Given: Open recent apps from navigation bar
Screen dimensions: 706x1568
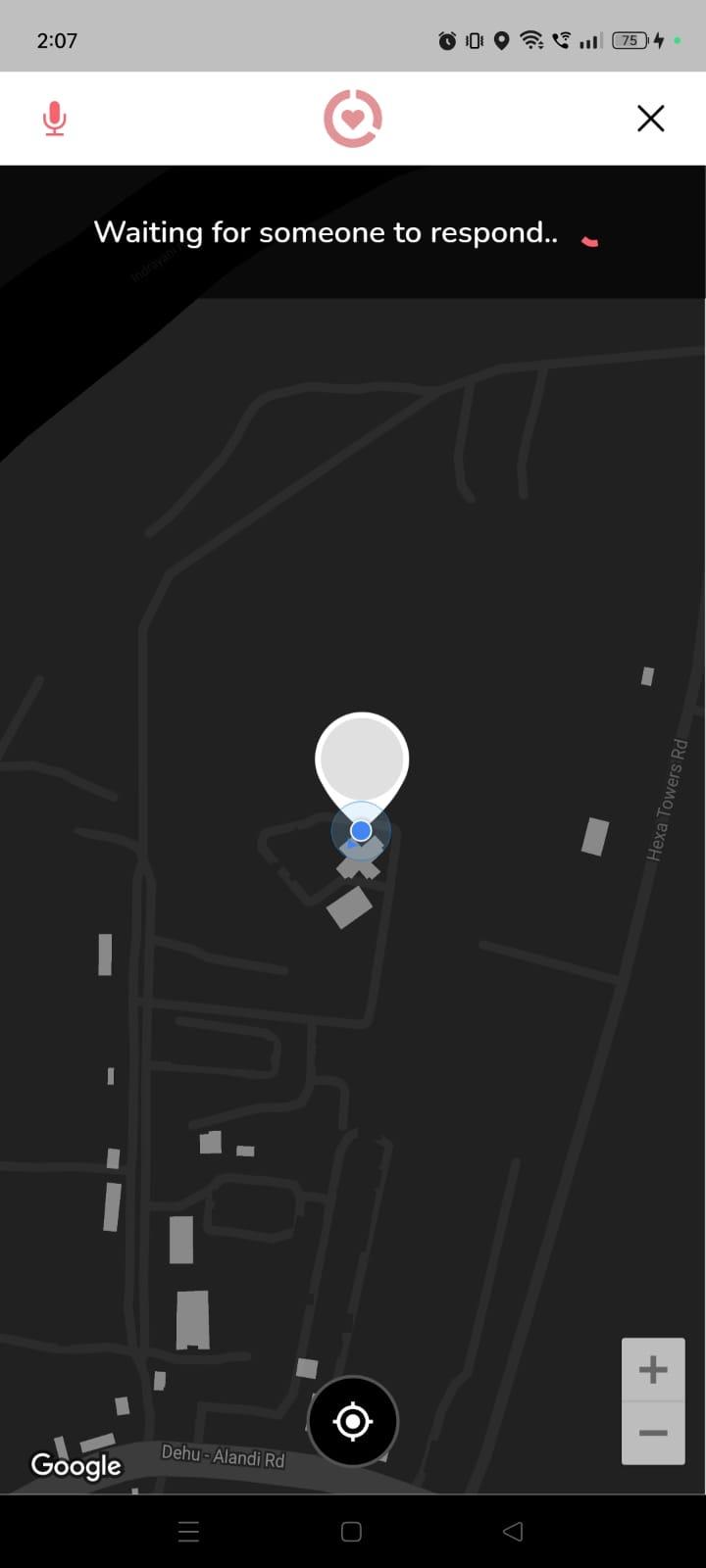Looking at the screenshot, I should coord(189,1531).
